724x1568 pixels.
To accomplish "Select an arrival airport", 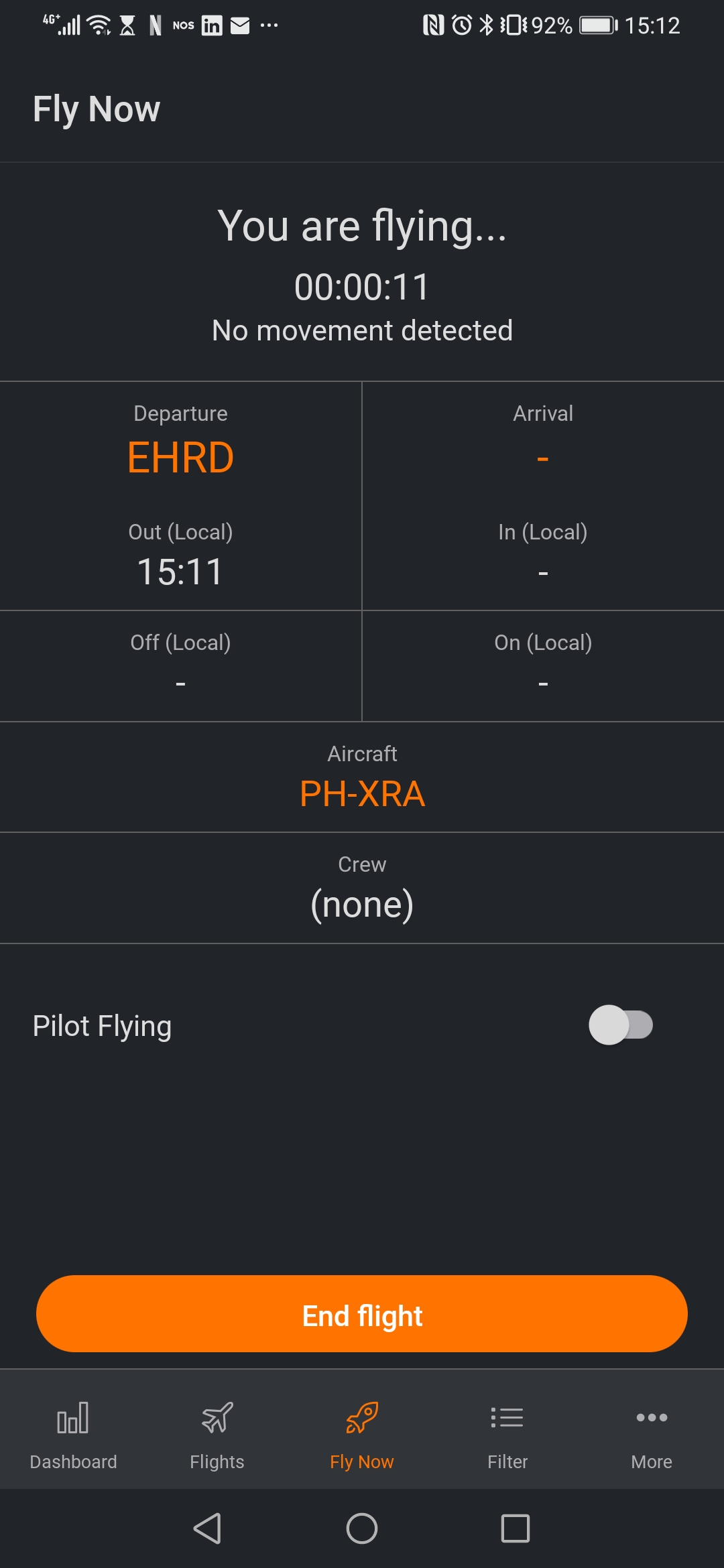I will click(542, 458).
